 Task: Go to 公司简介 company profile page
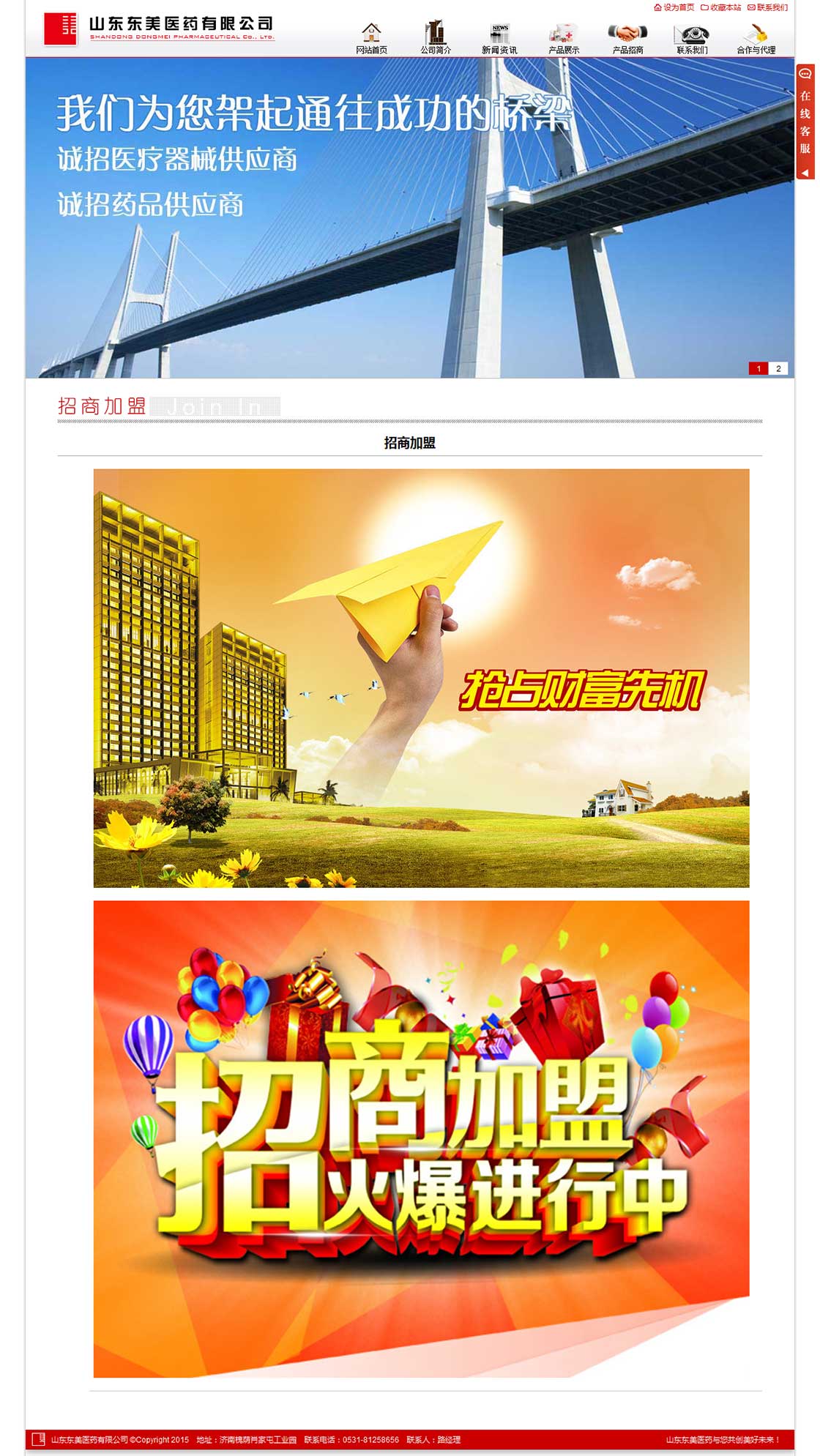click(436, 39)
